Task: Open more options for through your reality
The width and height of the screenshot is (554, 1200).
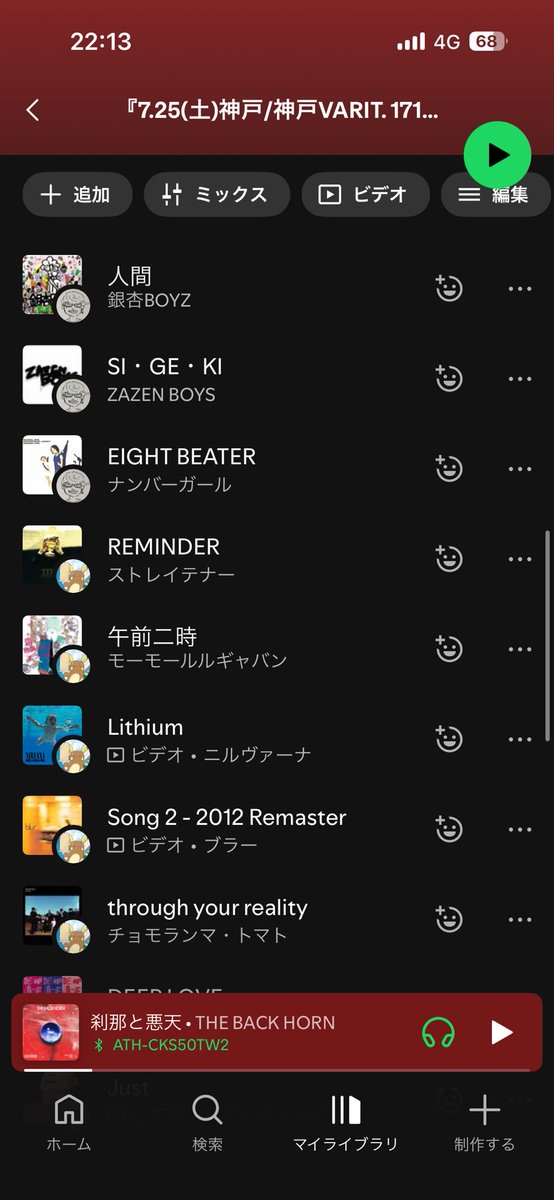Action: [x=520, y=919]
